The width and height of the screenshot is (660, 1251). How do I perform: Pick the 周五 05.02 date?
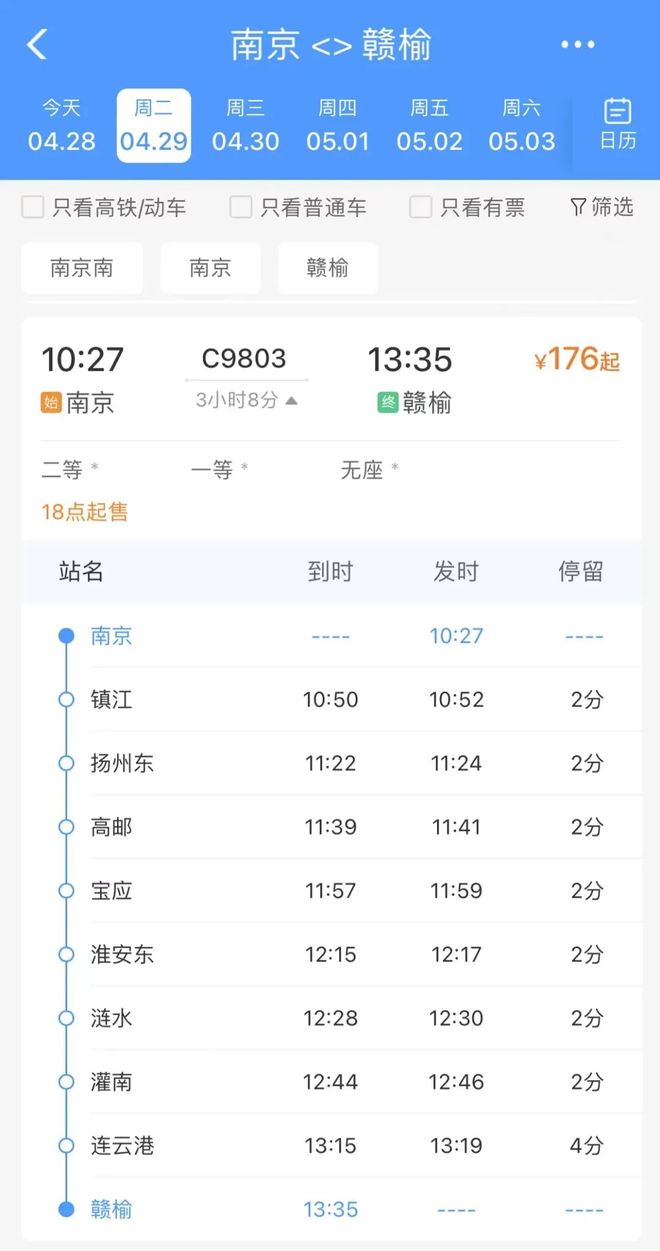[430, 126]
